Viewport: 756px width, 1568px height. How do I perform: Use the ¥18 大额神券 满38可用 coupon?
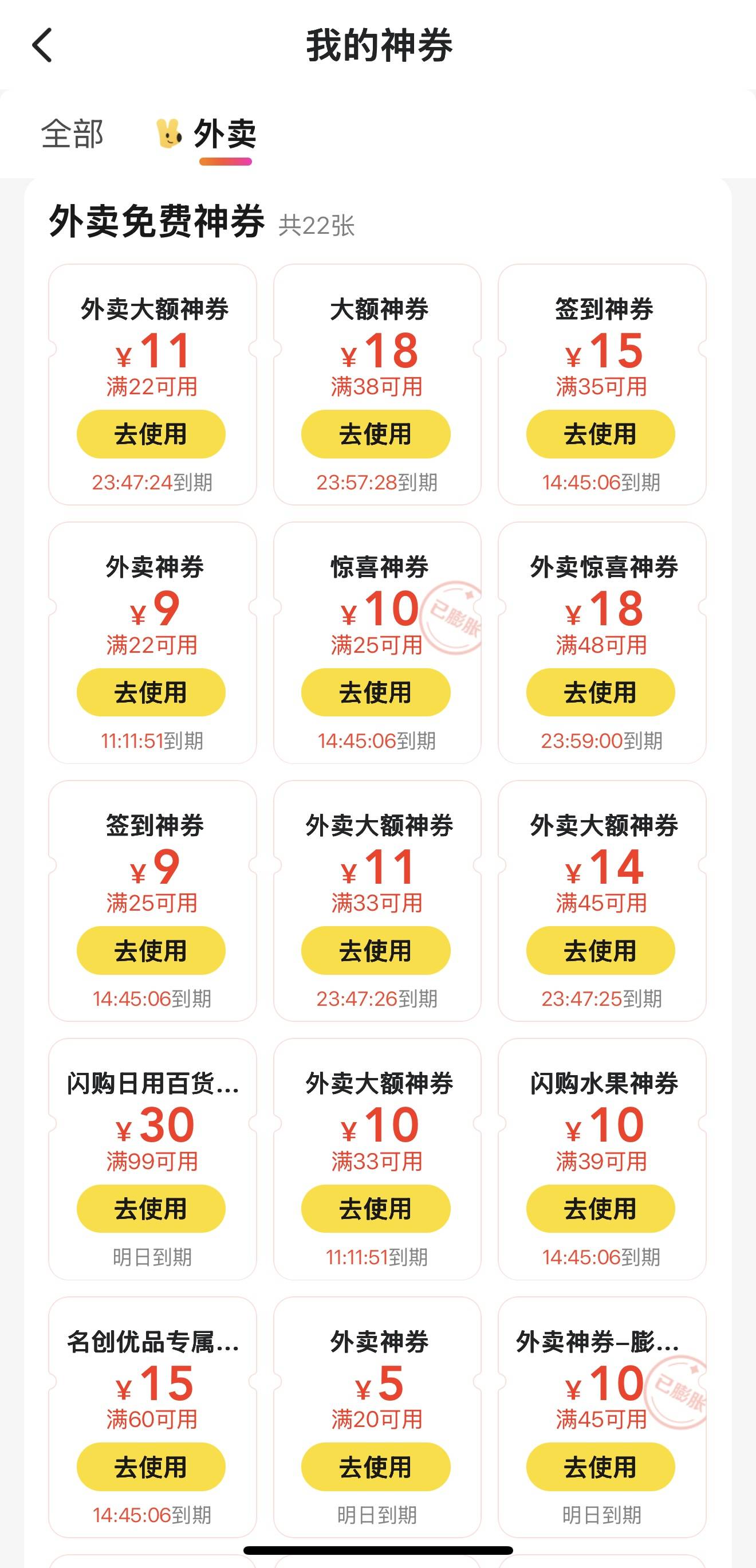376,434
